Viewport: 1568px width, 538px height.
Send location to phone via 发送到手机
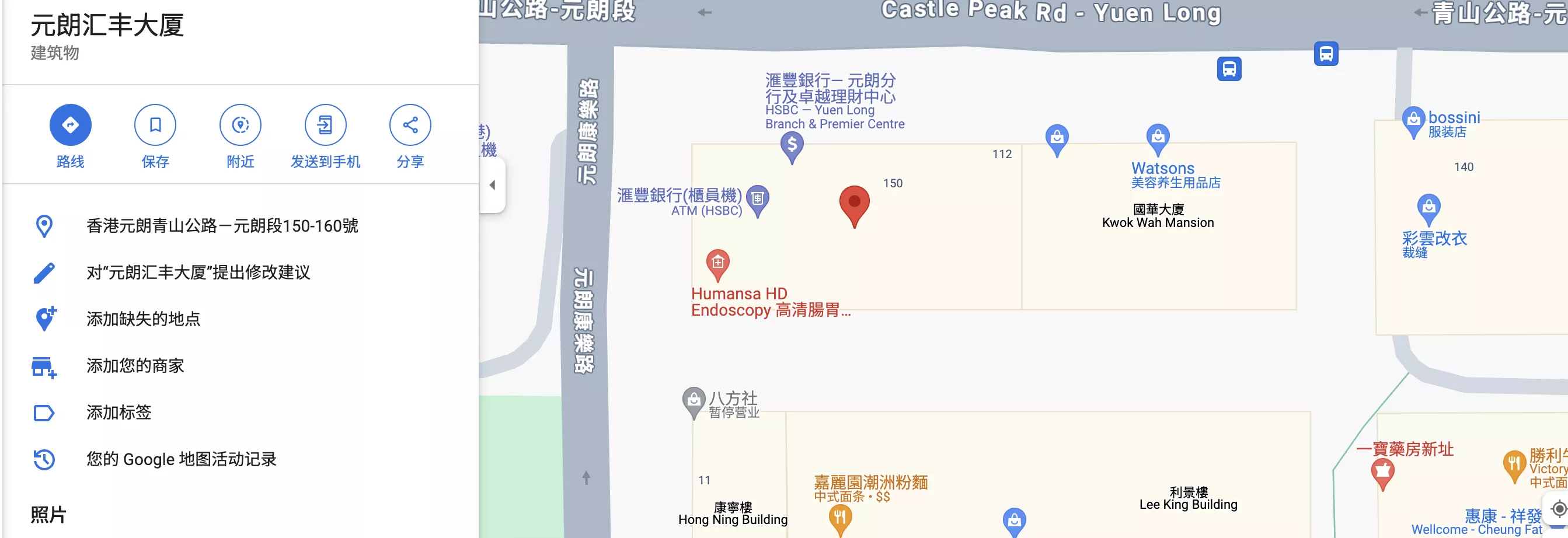pos(325,125)
